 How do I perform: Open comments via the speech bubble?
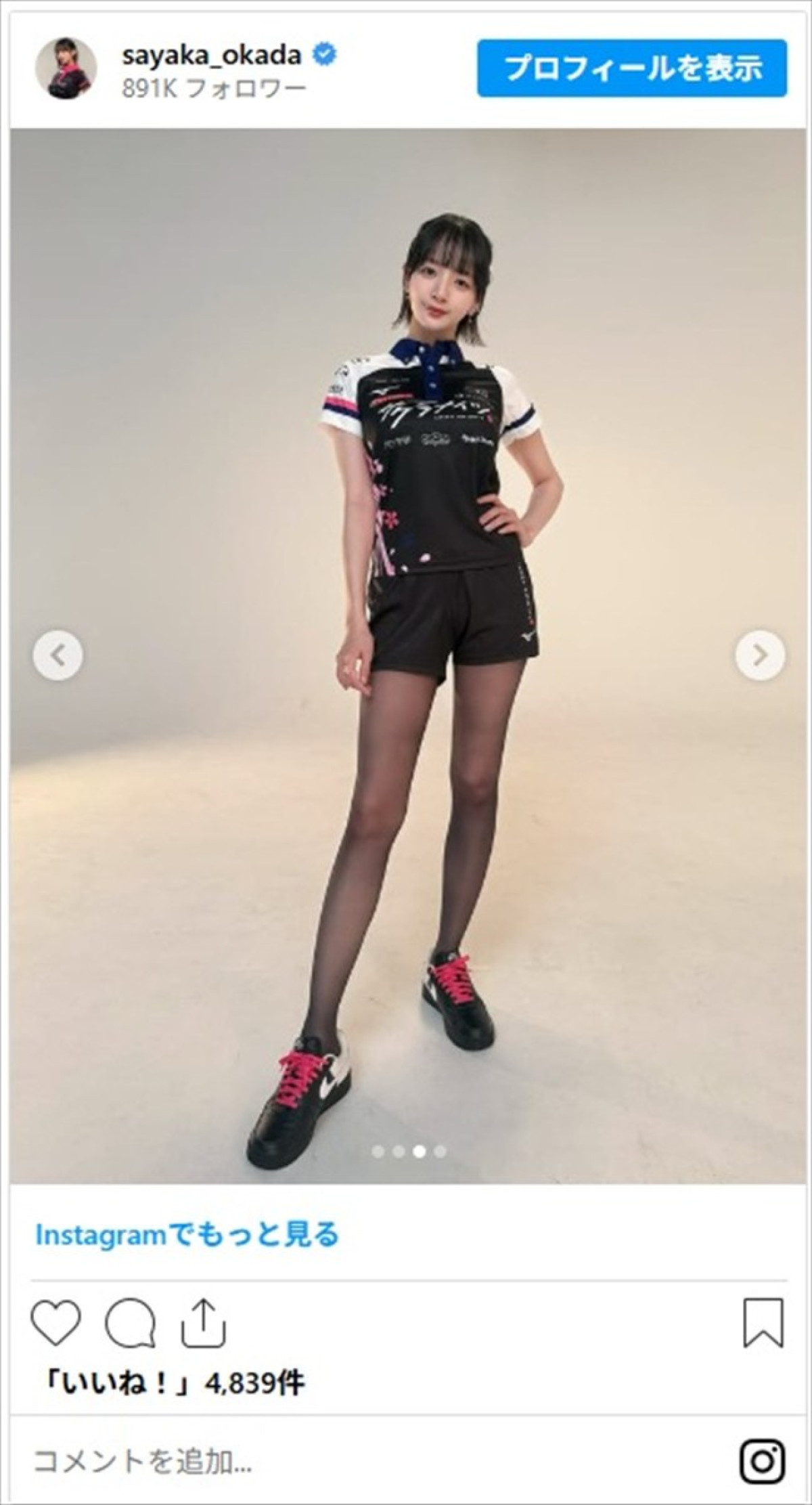[130, 1322]
